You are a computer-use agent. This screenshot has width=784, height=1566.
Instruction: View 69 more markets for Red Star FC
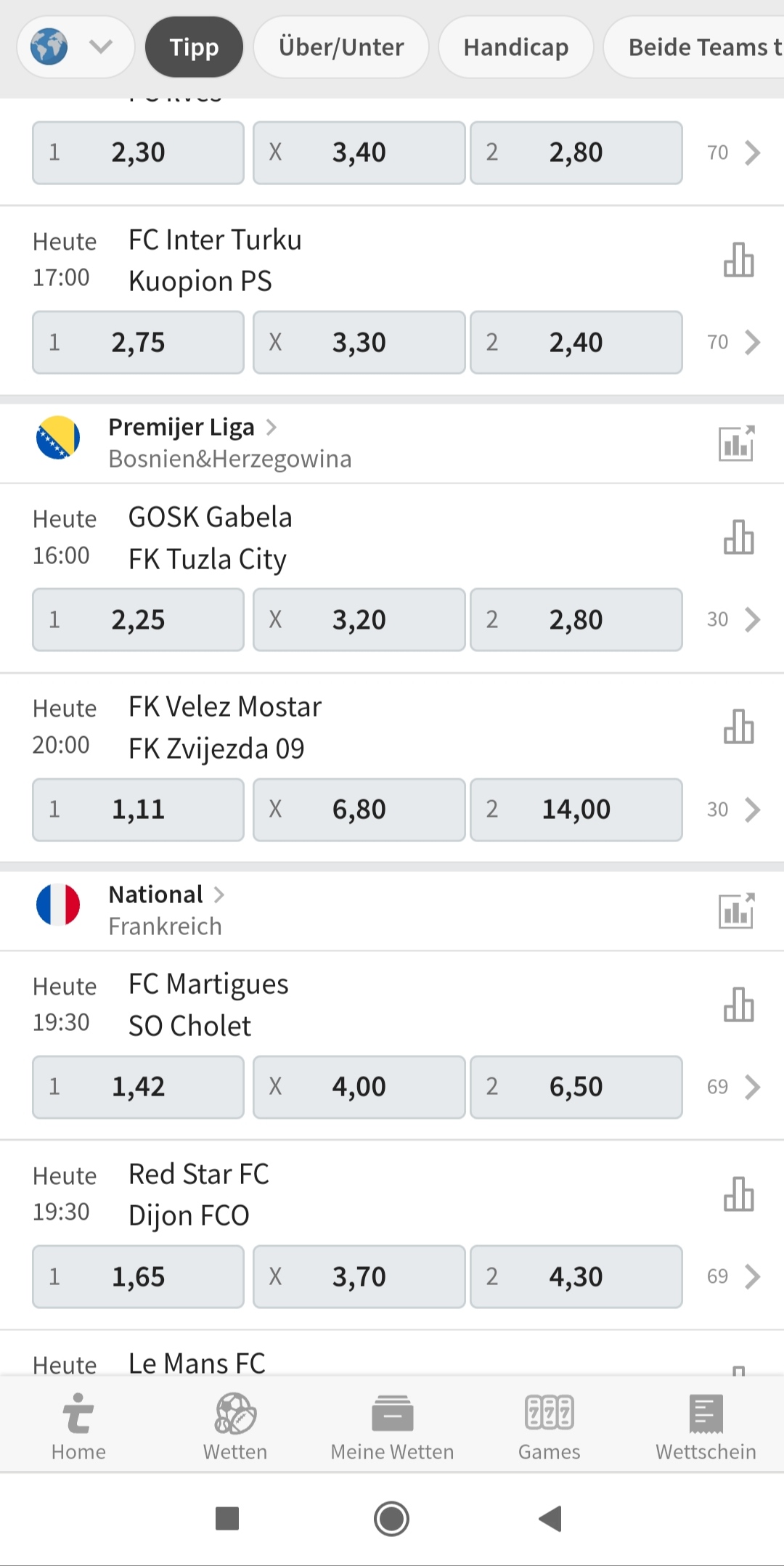733,1276
